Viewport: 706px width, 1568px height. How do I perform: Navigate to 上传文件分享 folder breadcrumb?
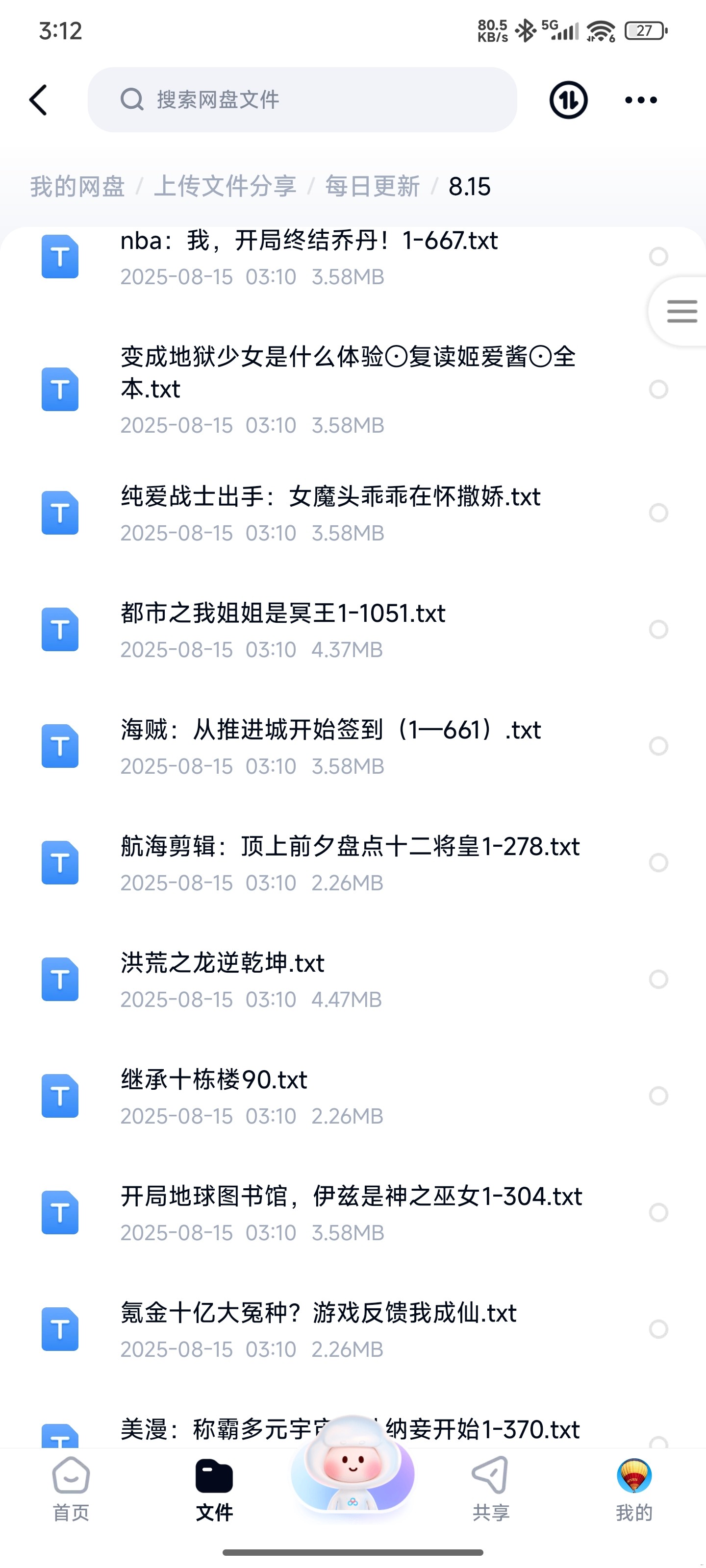[225, 186]
